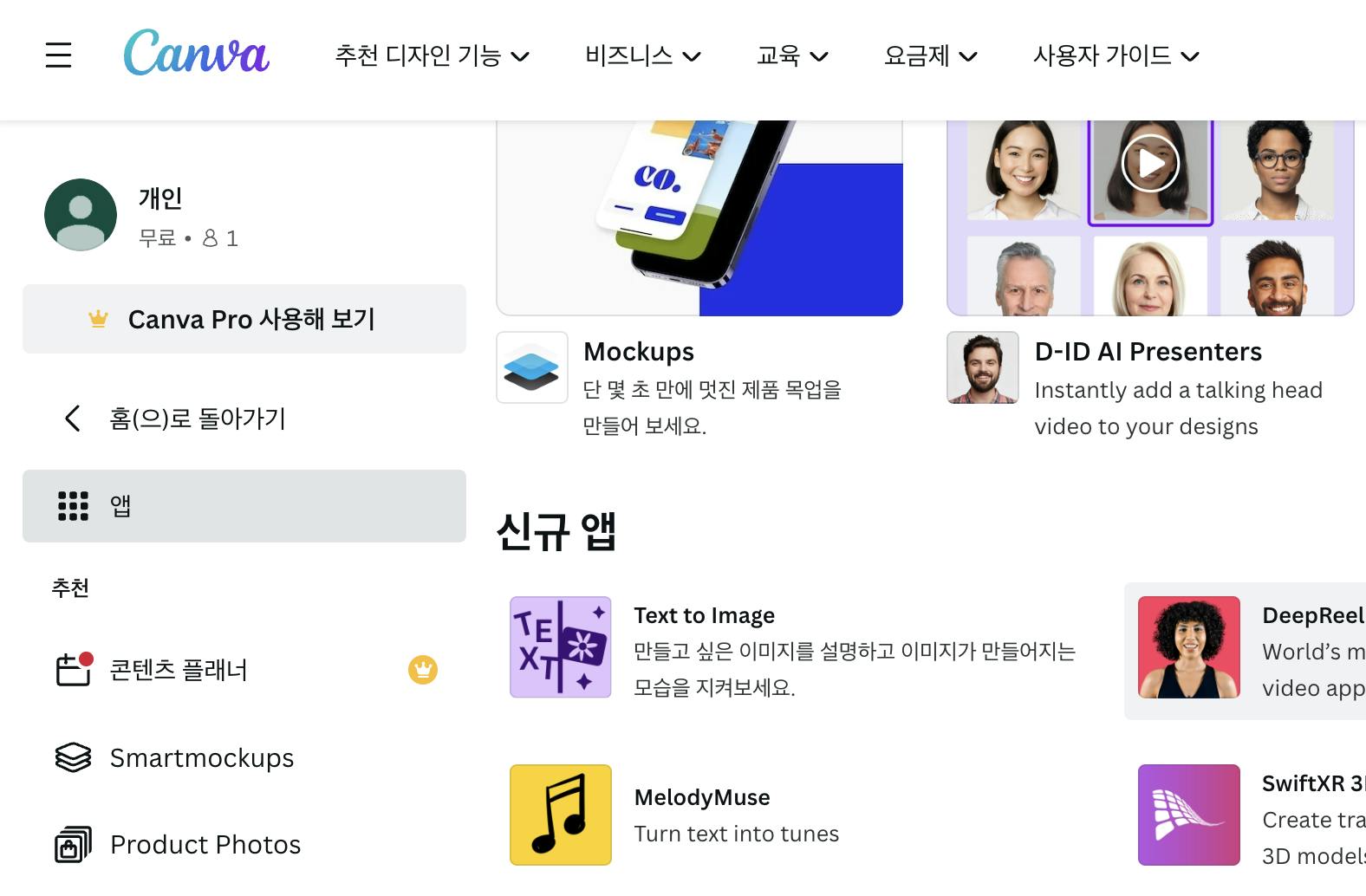
Task: Expand the 교육 menu
Action: click(x=792, y=56)
